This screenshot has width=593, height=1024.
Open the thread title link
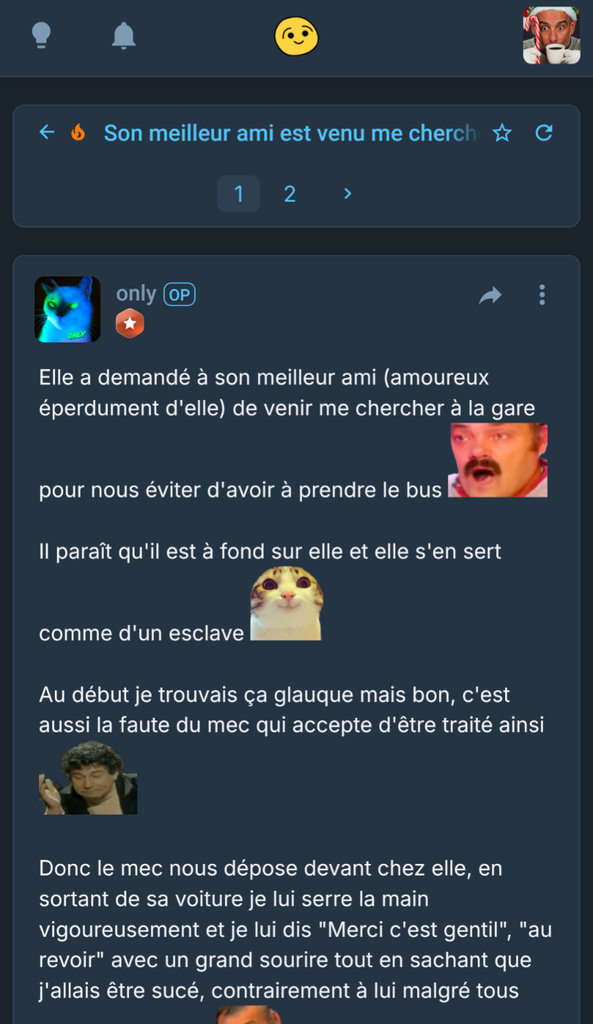click(290, 133)
